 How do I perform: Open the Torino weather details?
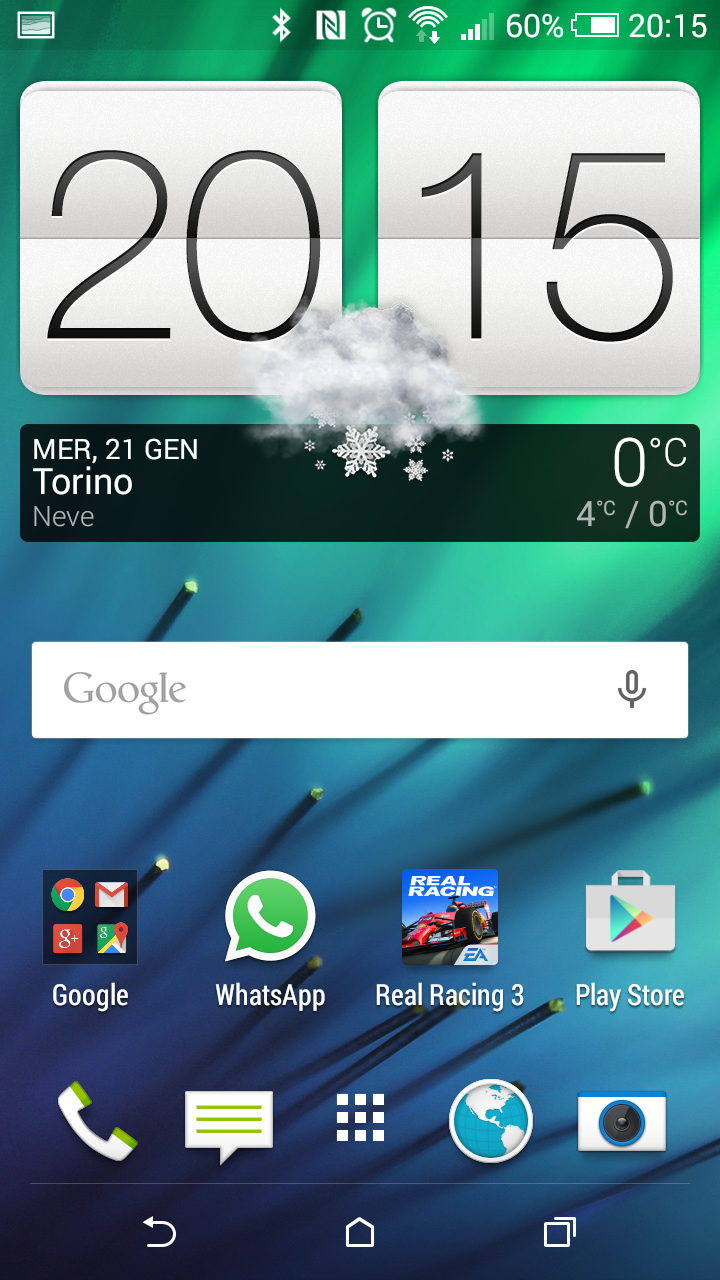tap(360, 483)
